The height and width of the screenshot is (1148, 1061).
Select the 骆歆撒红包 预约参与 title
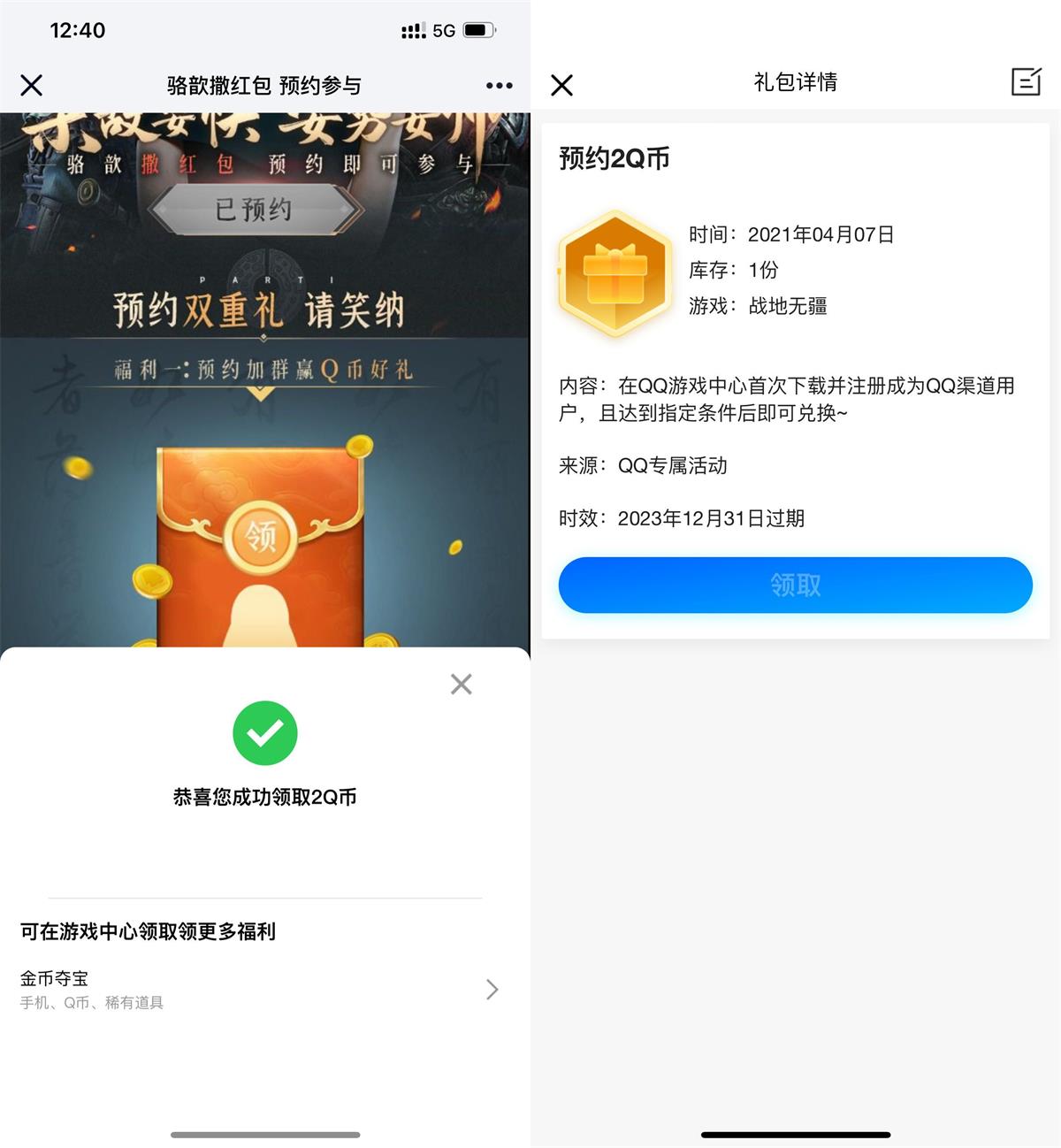click(x=264, y=85)
